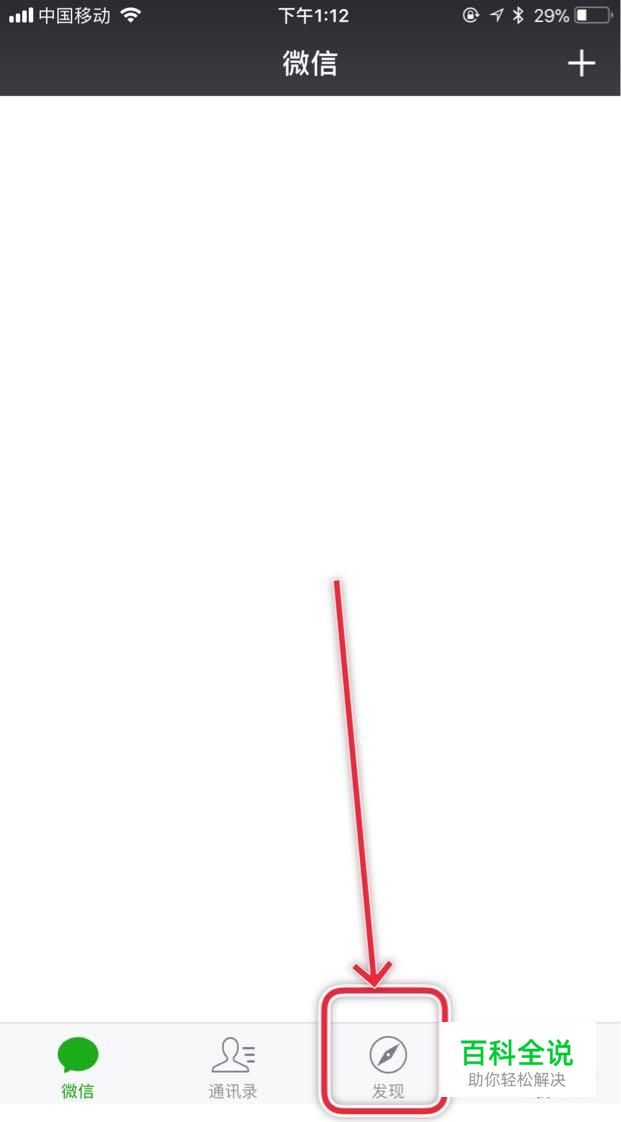The image size is (621, 1122).
Task: Go to the 发现 discover tab
Action: pyautogui.click(x=388, y=1067)
